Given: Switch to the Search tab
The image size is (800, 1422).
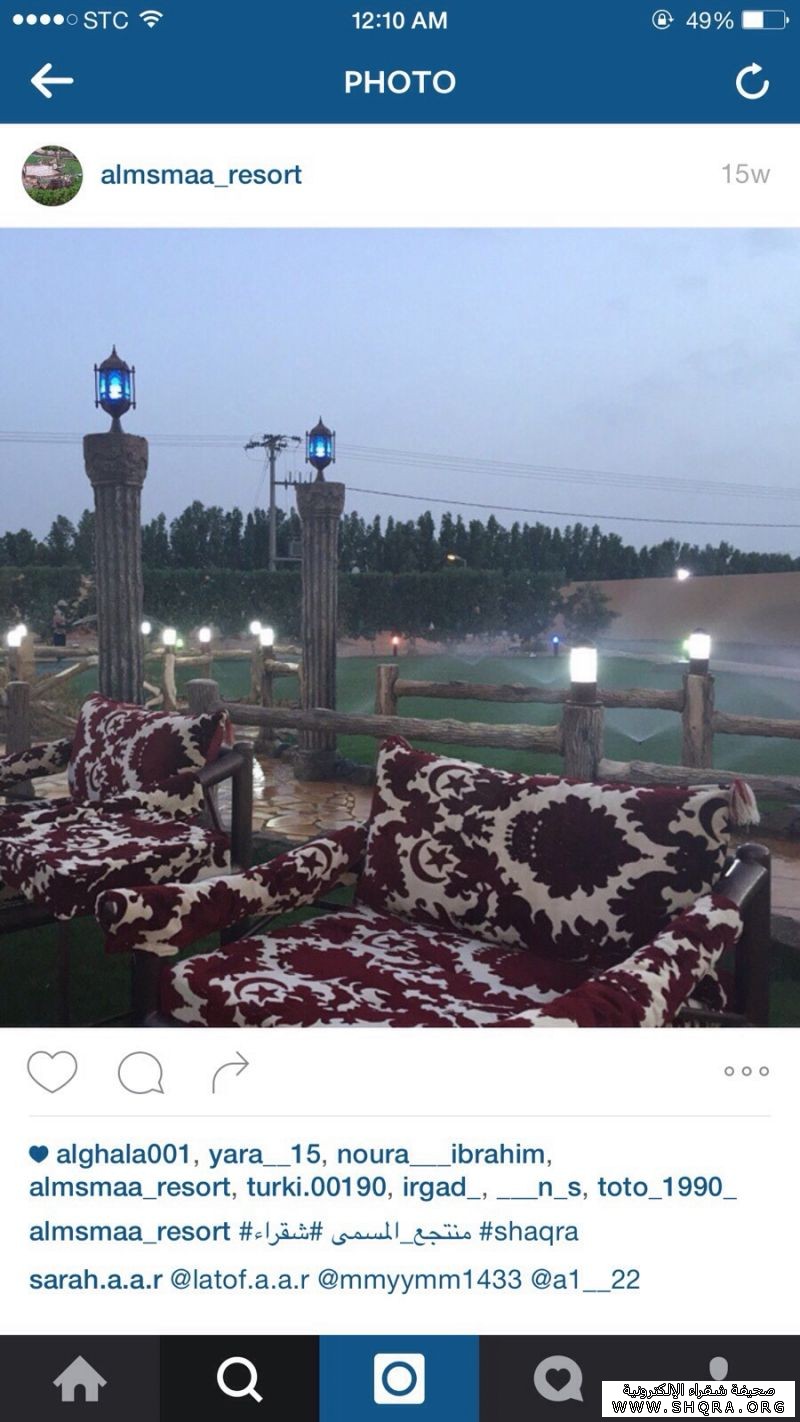Looking at the screenshot, I should pyautogui.click(x=239, y=1380).
